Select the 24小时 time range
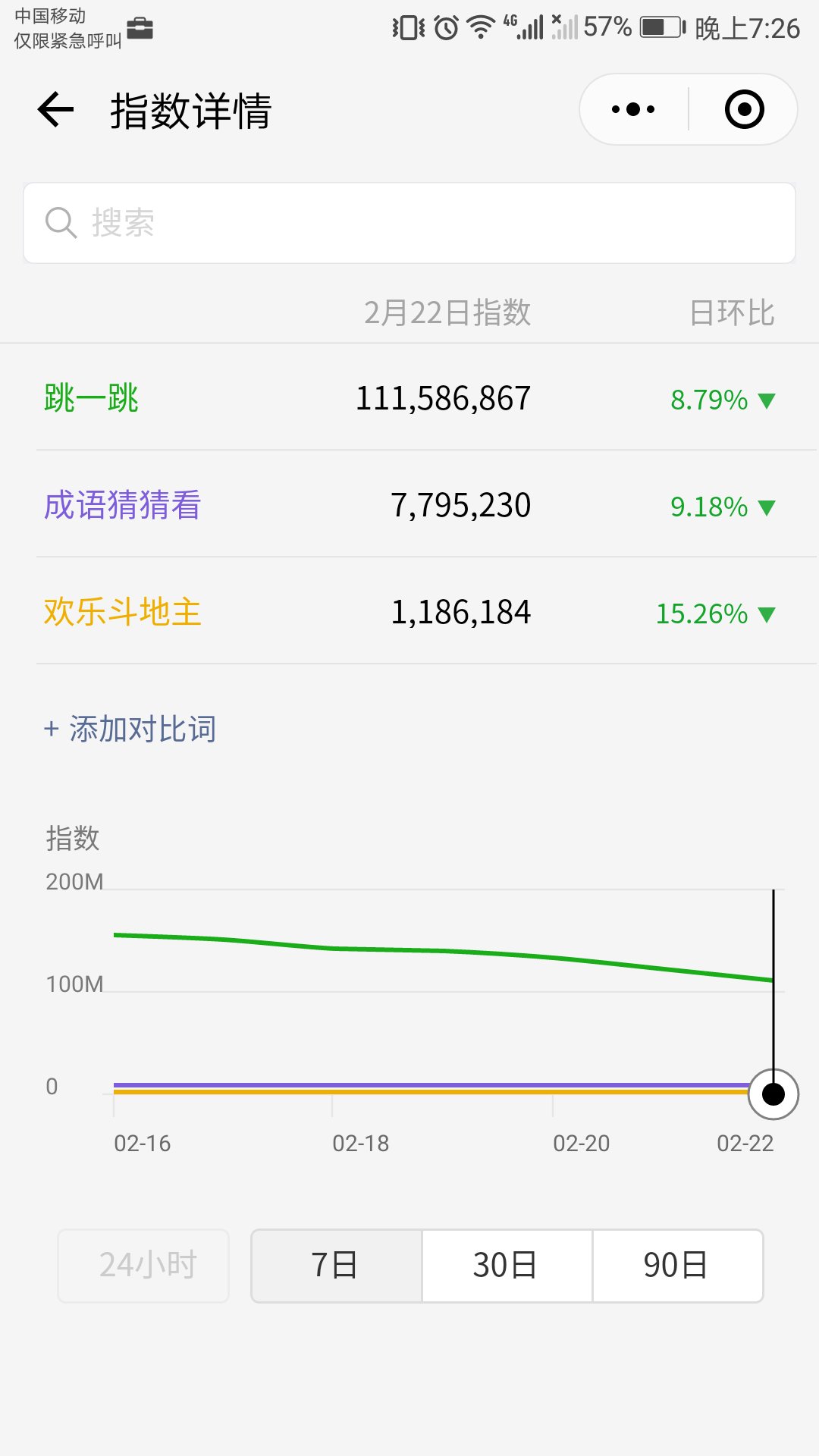Screen dimensions: 819x1456 143,1266
